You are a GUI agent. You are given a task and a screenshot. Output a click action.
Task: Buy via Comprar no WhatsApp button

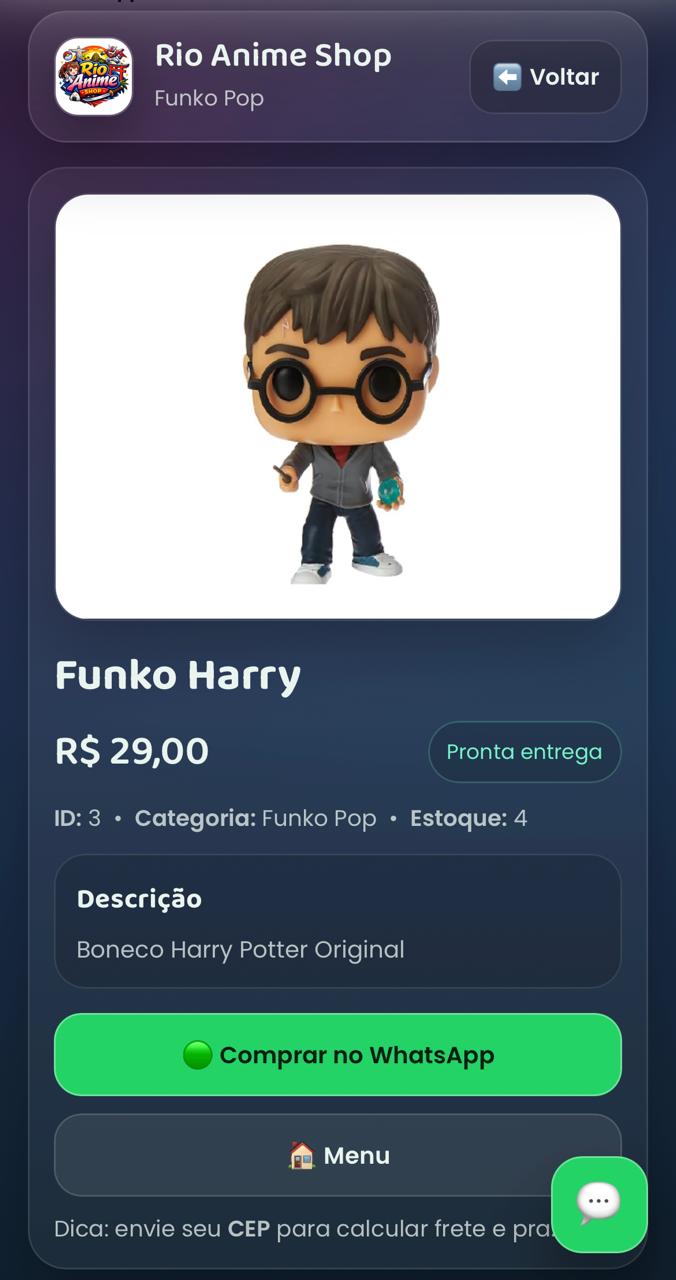(x=338, y=1055)
